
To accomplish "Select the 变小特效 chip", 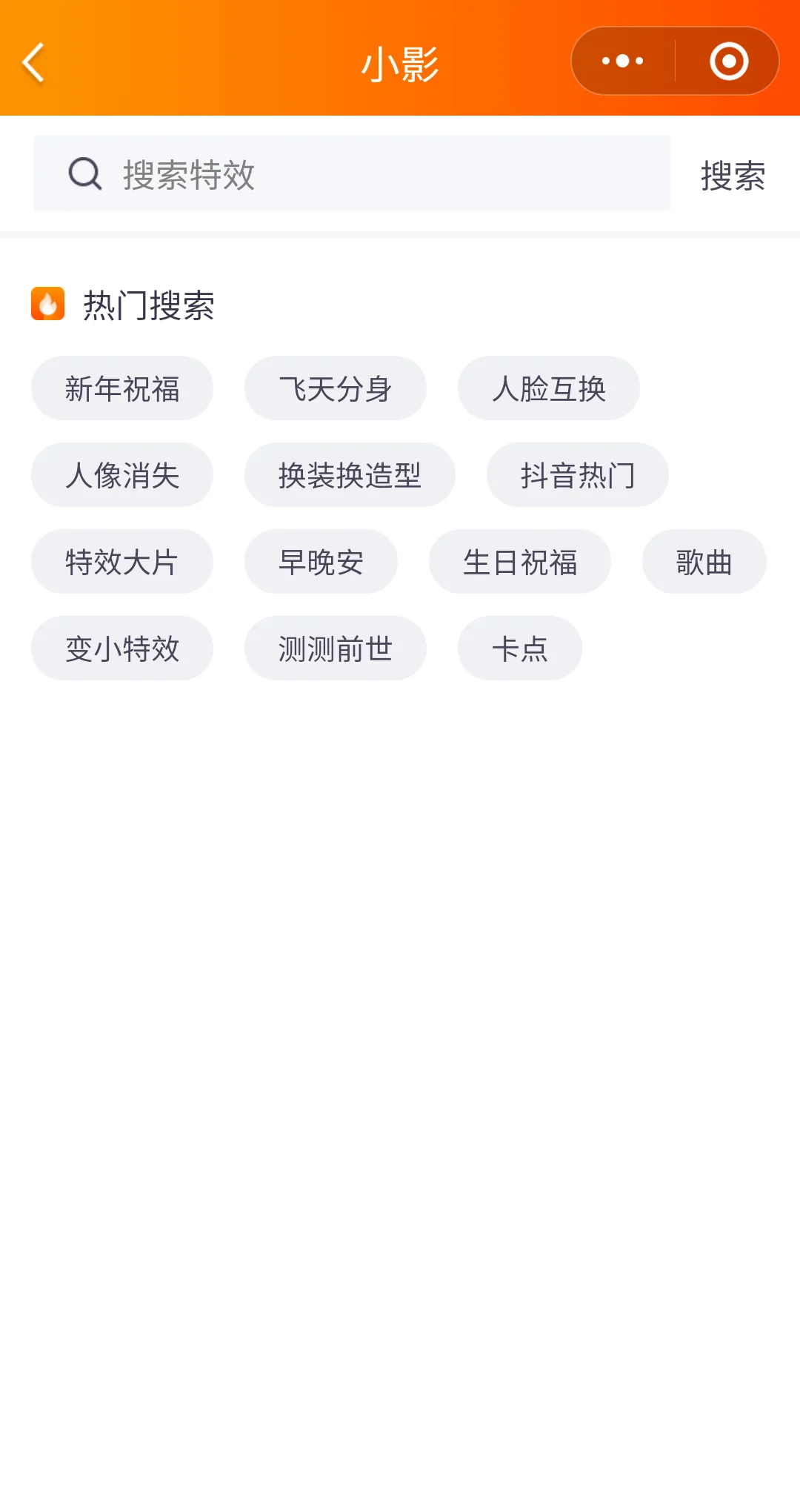I will point(122,649).
